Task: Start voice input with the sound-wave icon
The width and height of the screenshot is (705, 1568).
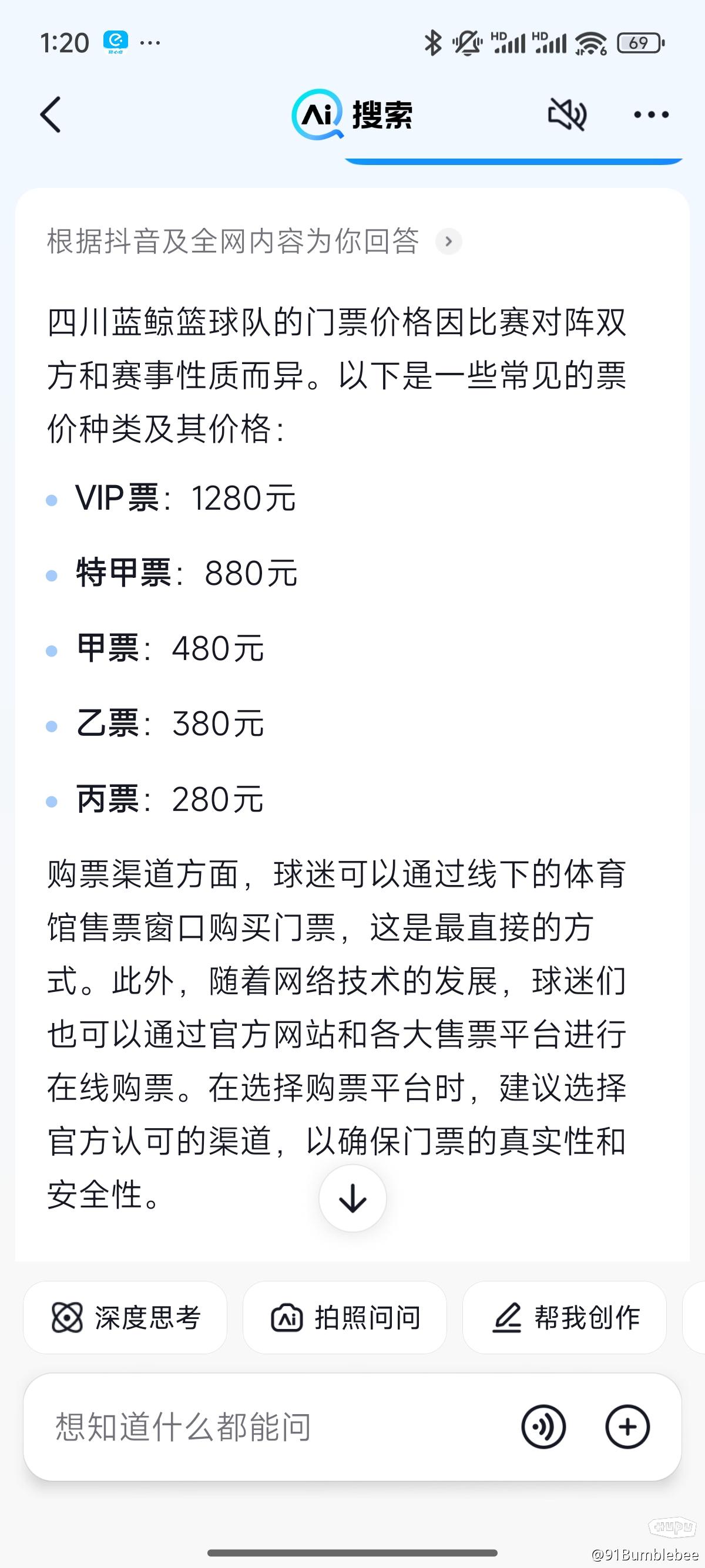Action: pyautogui.click(x=543, y=1427)
